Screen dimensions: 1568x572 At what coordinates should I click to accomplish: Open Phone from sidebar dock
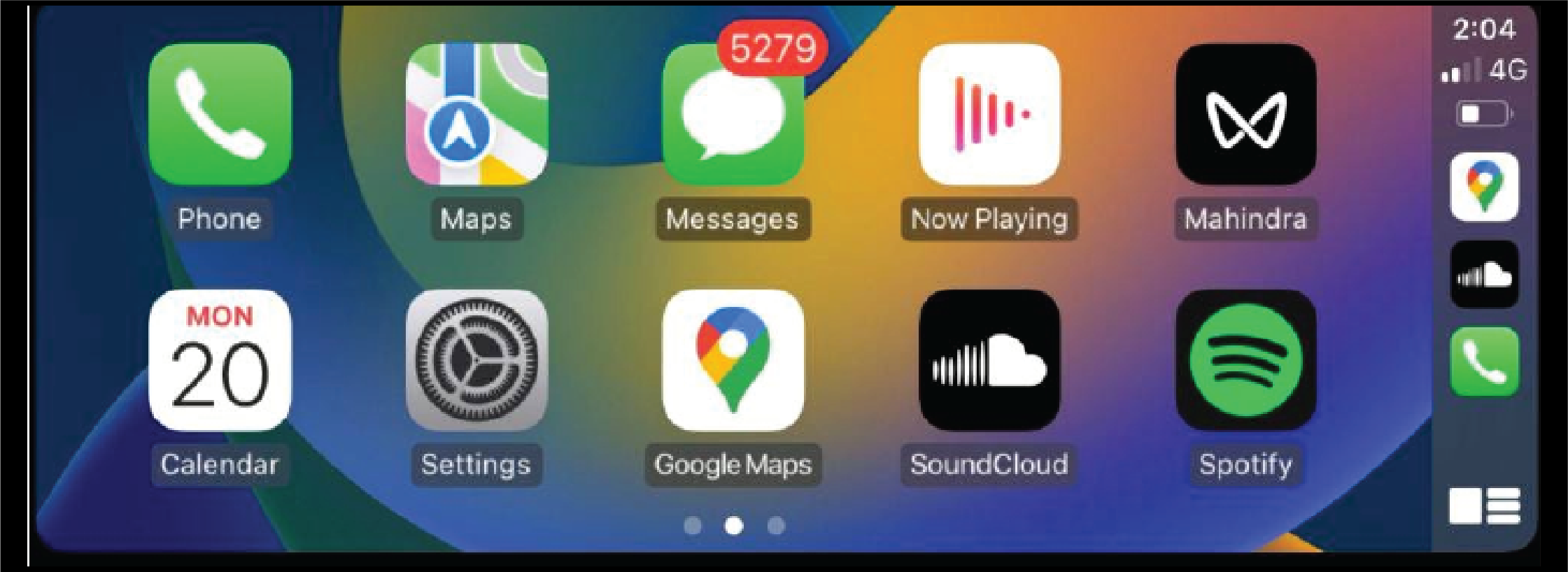coord(1484,362)
